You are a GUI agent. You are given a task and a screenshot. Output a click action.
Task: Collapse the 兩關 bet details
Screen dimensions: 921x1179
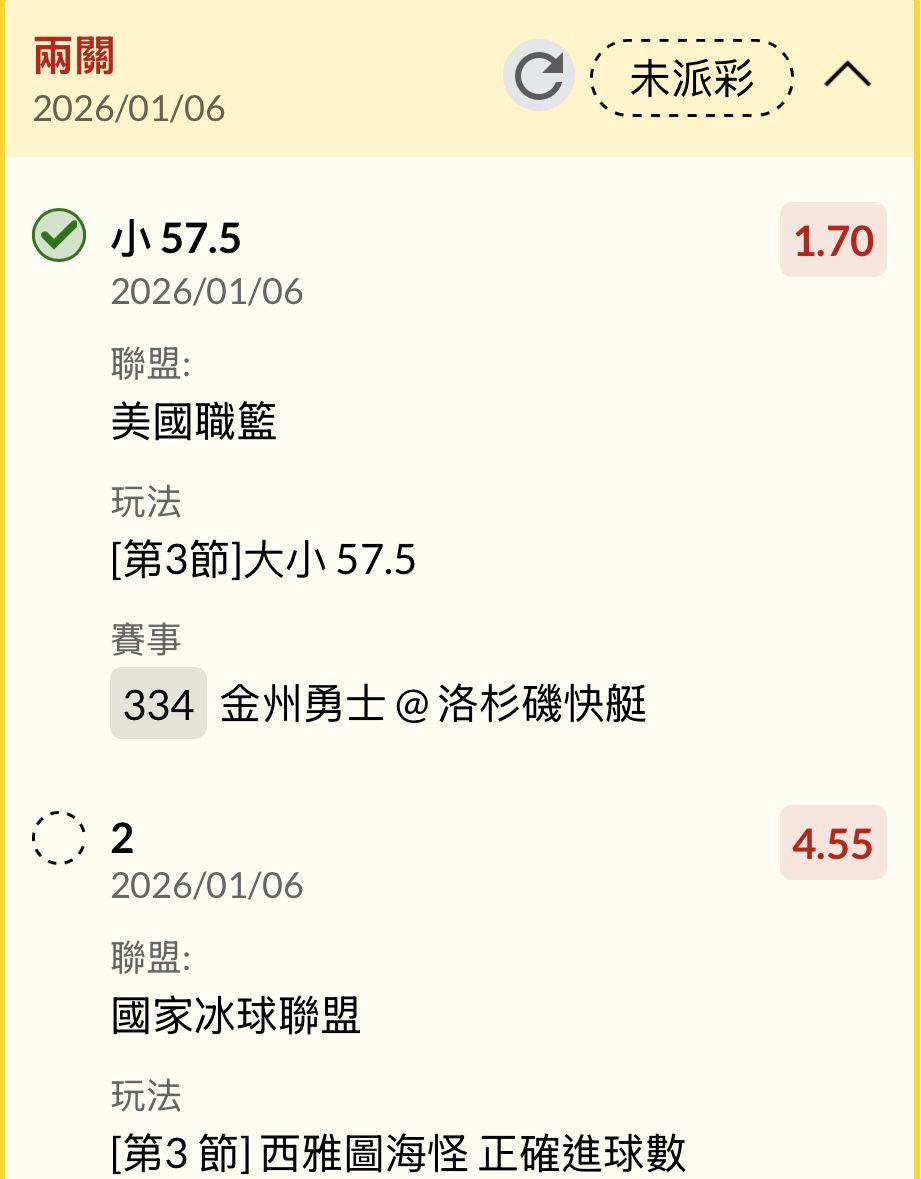848,76
